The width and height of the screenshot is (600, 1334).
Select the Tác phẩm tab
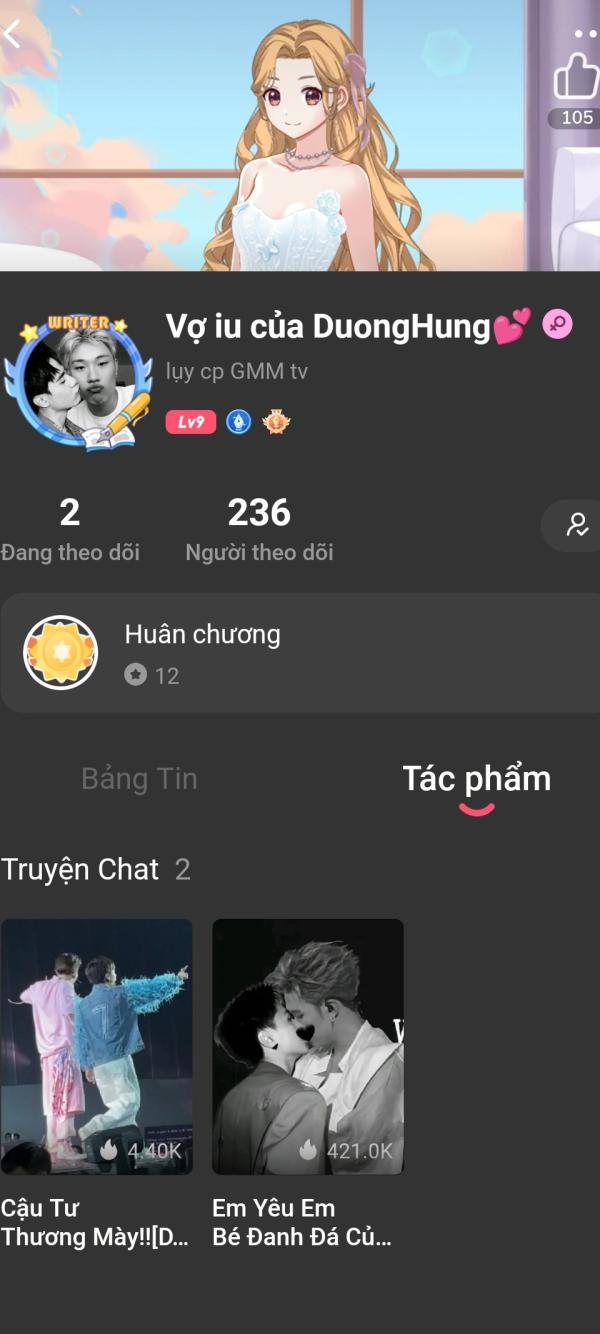click(476, 779)
